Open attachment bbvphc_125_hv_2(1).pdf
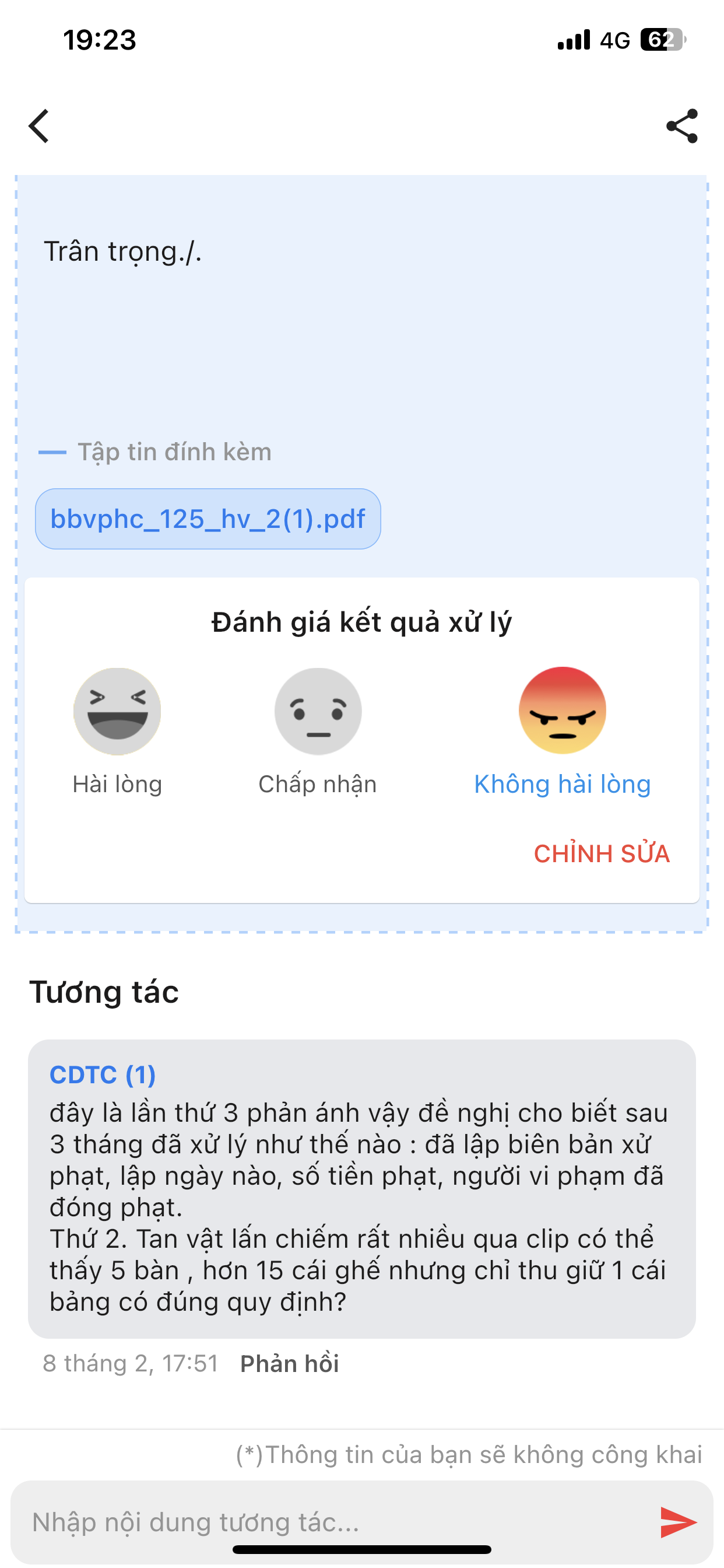 pos(208,519)
